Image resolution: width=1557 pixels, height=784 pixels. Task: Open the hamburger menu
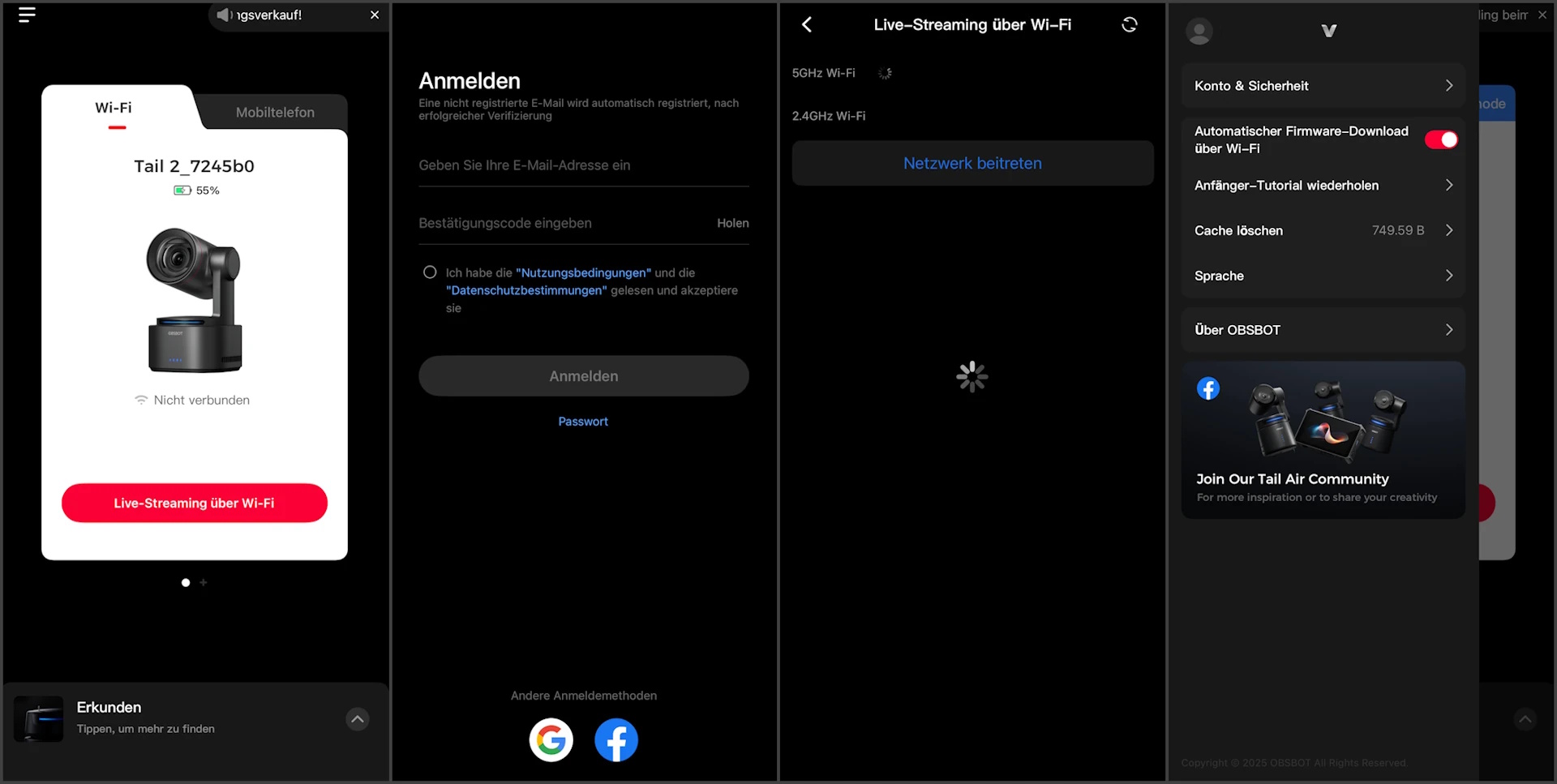(27, 15)
